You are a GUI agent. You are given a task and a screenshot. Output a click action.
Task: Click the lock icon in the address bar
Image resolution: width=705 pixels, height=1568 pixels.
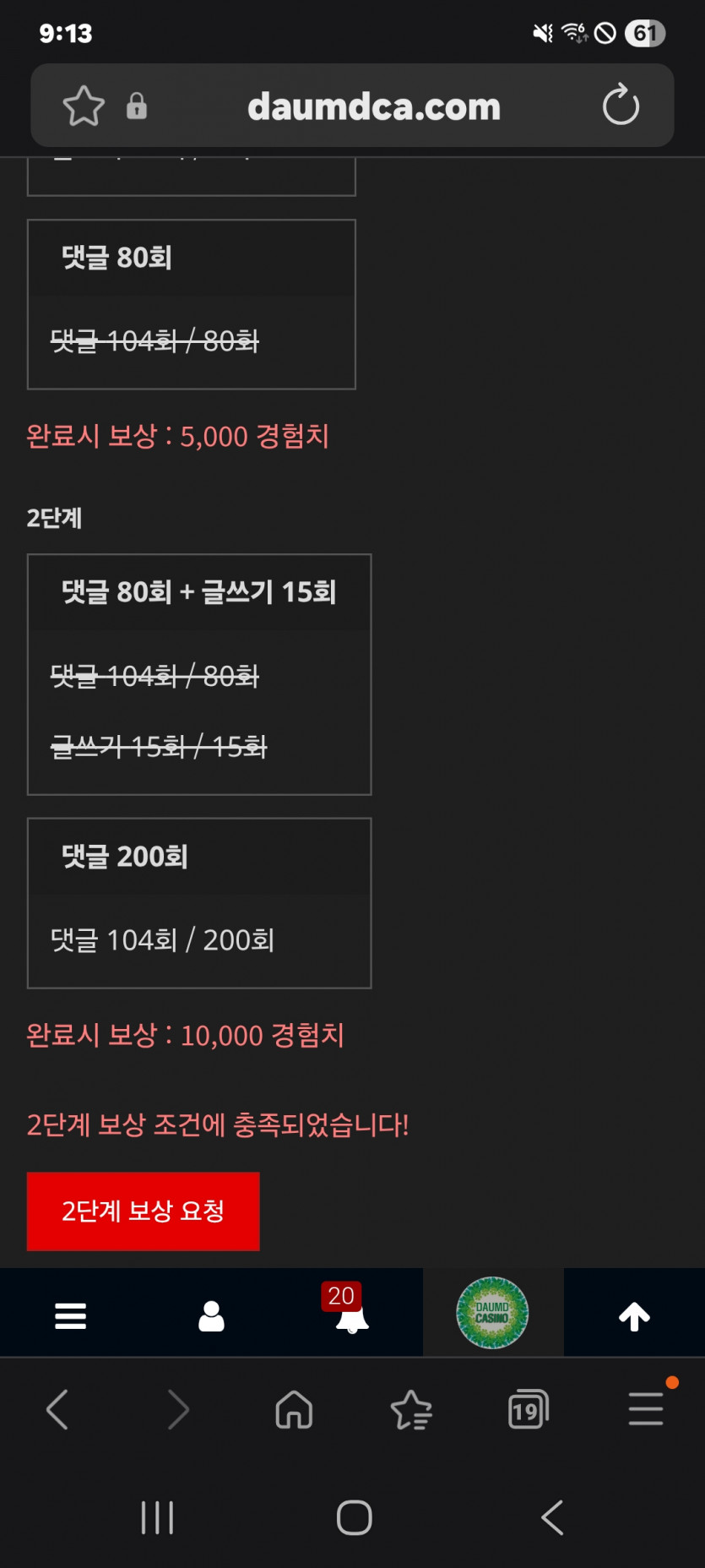137,106
